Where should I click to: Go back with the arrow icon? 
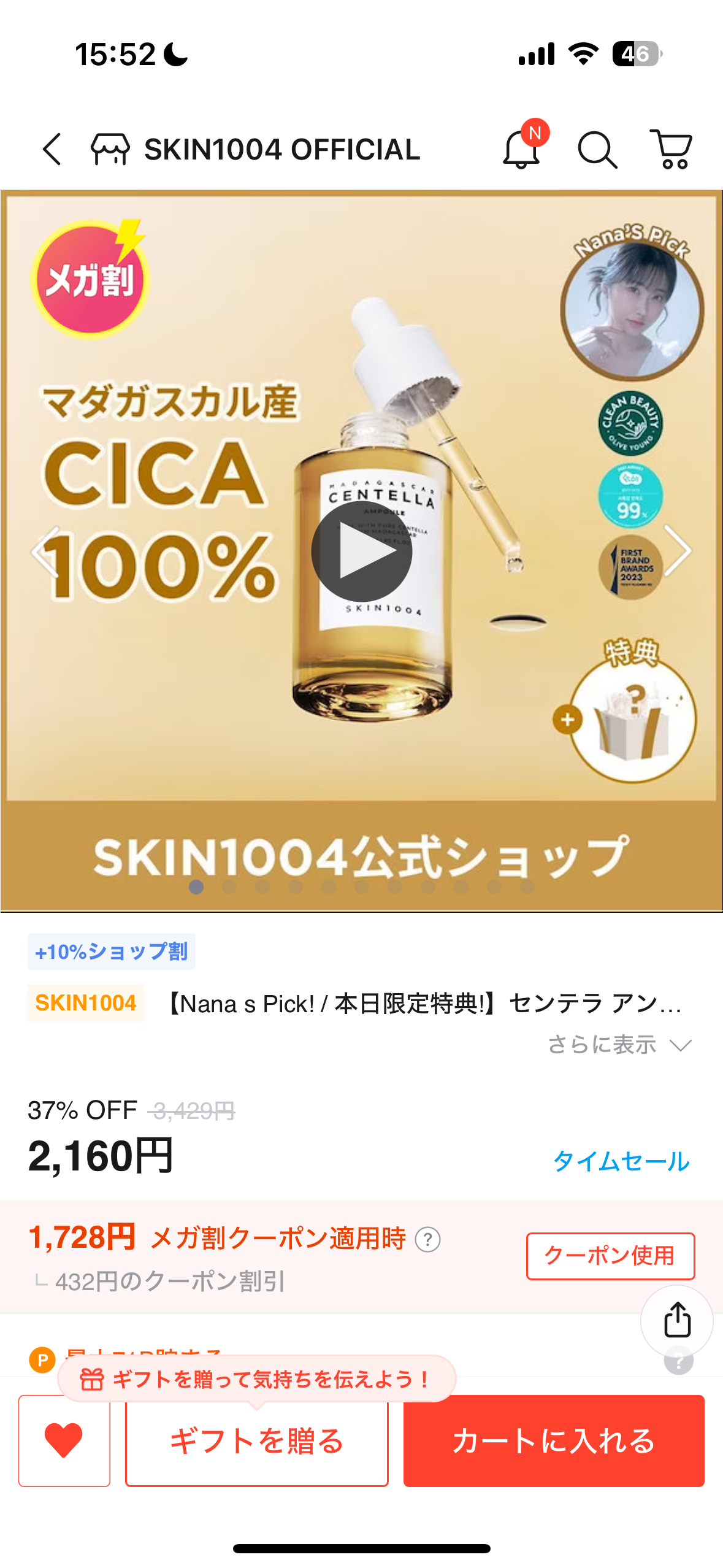tap(52, 149)
